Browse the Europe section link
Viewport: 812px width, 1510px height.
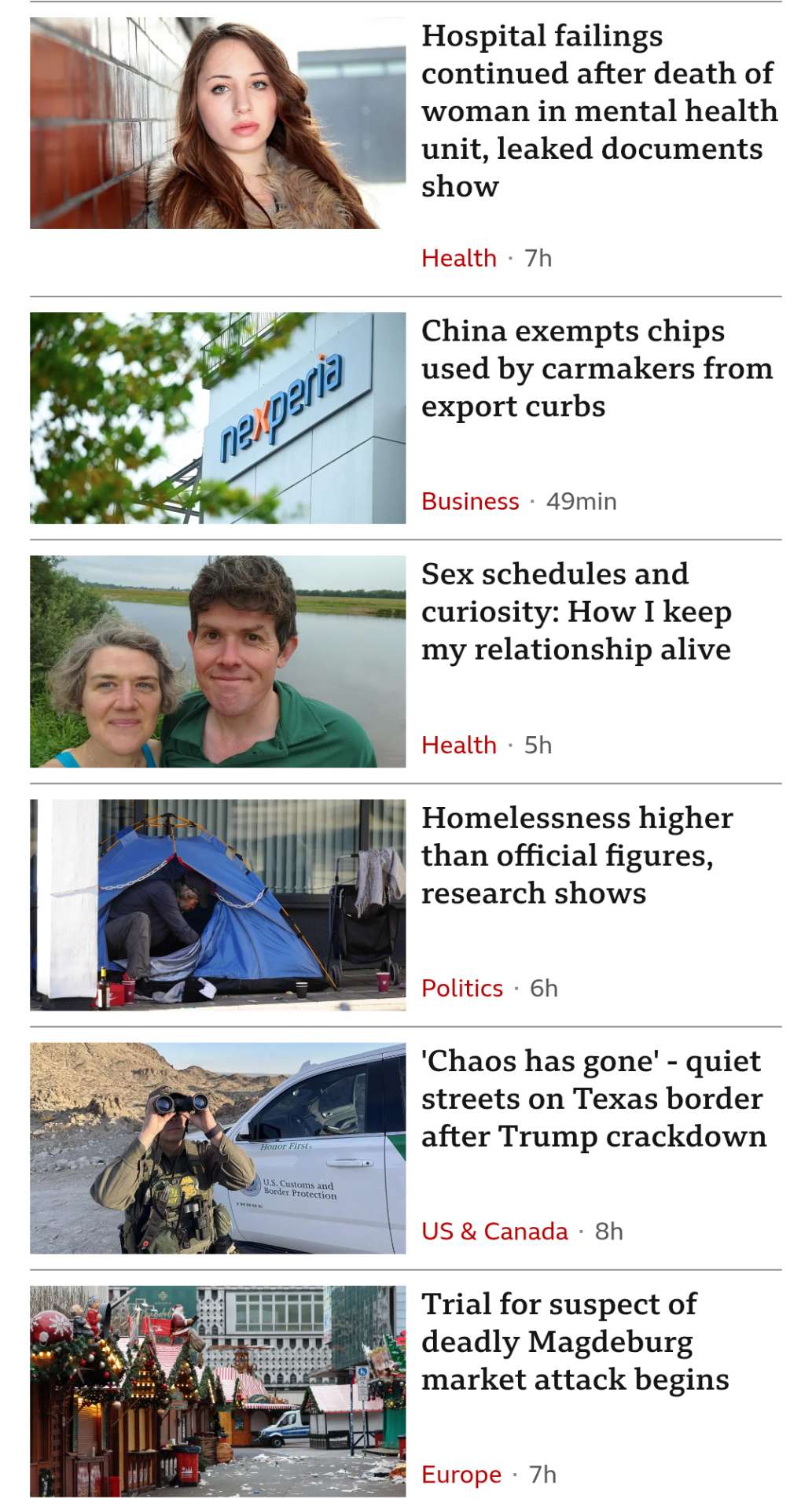point(461,1475)
